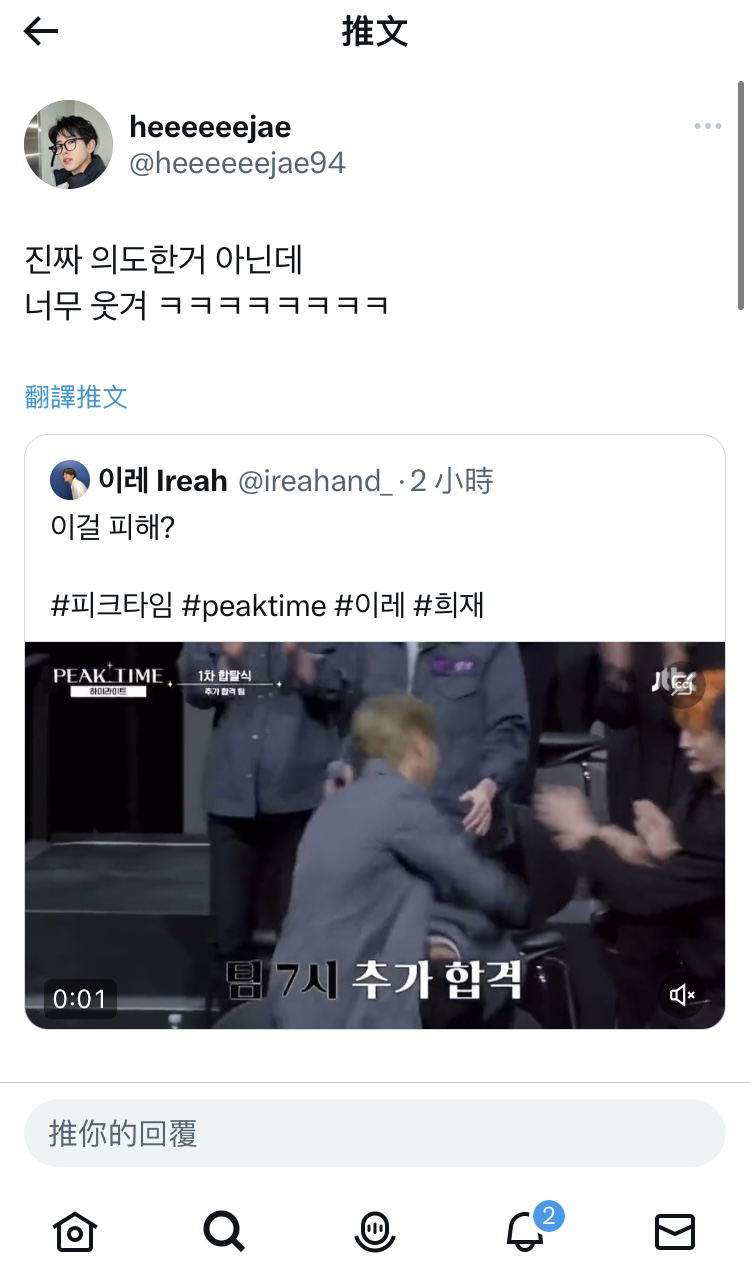Unmute the video's sound

click(x=683, y=995)
